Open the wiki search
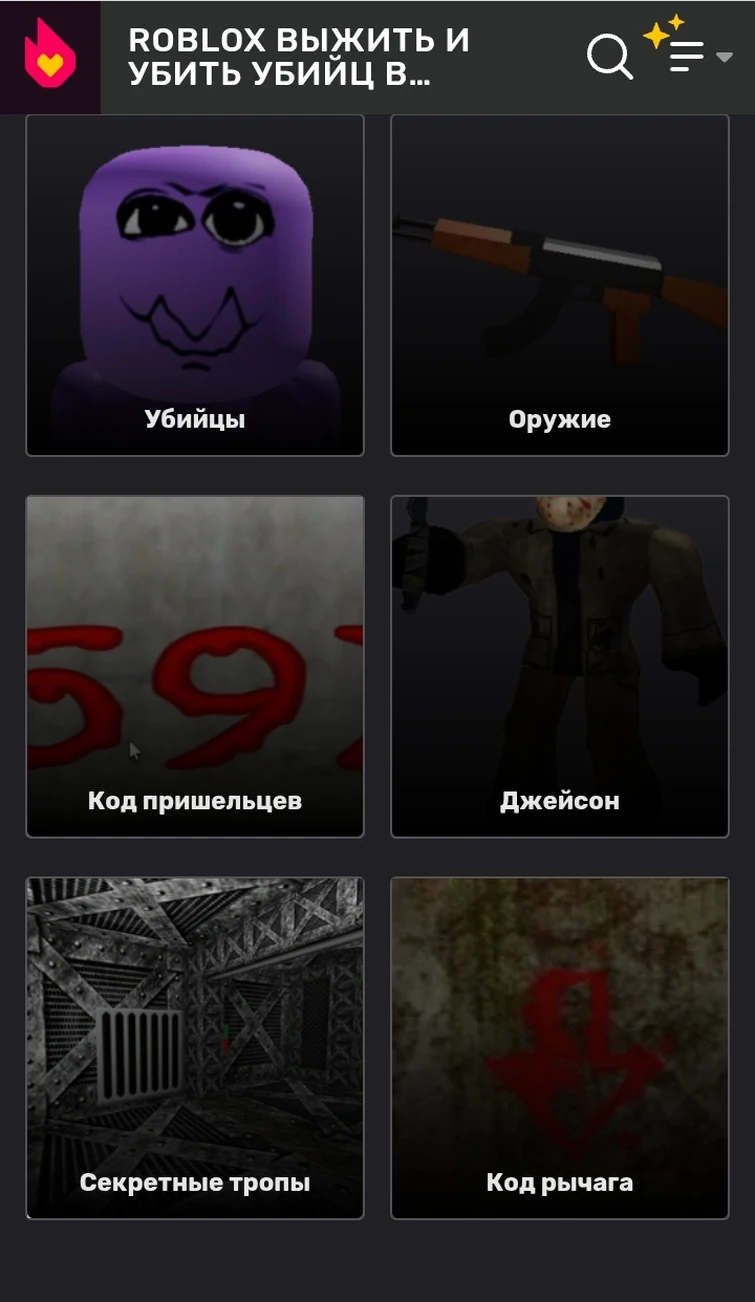 609,57
